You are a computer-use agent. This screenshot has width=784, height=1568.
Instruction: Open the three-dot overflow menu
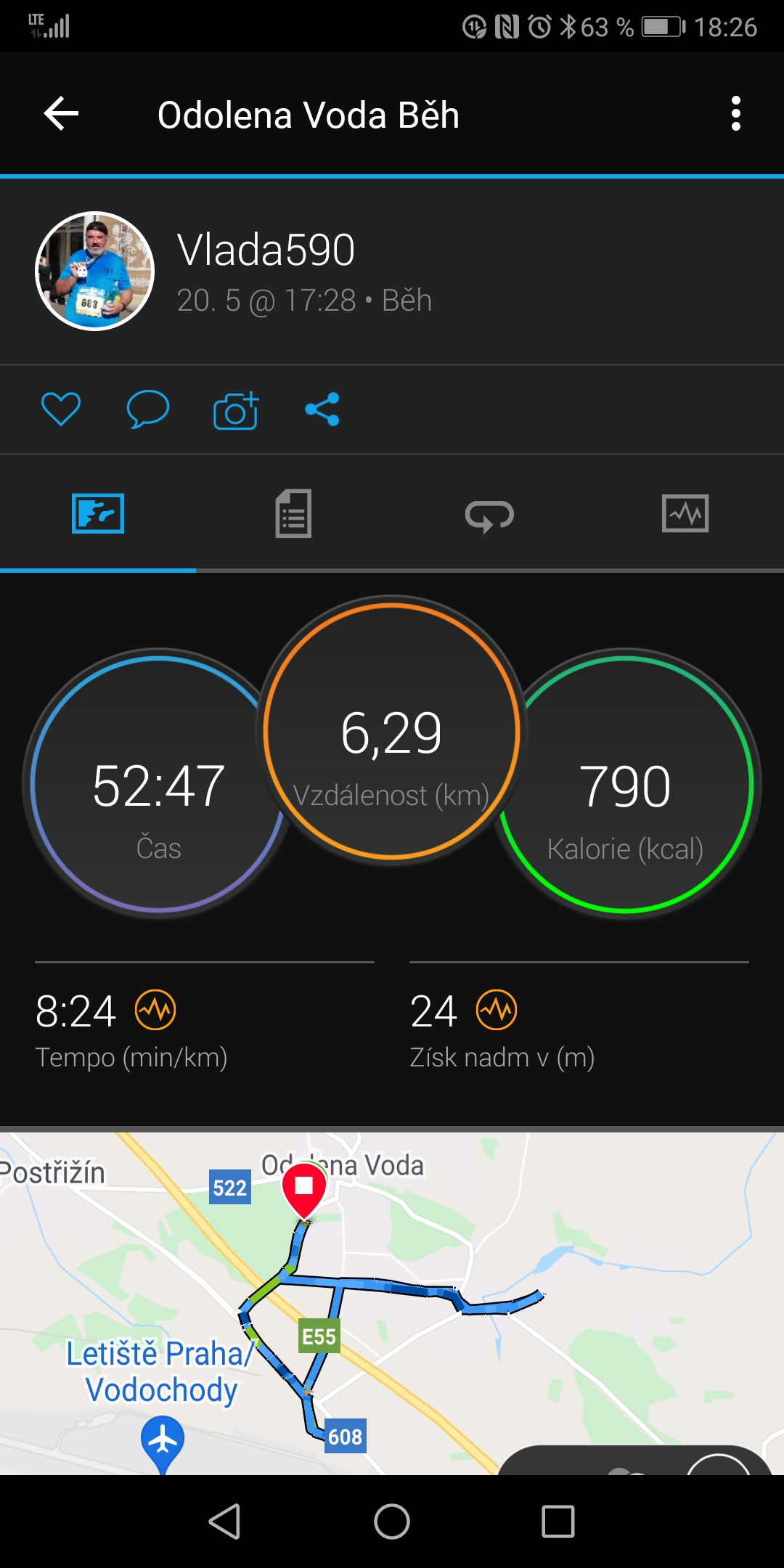[736, 114]
